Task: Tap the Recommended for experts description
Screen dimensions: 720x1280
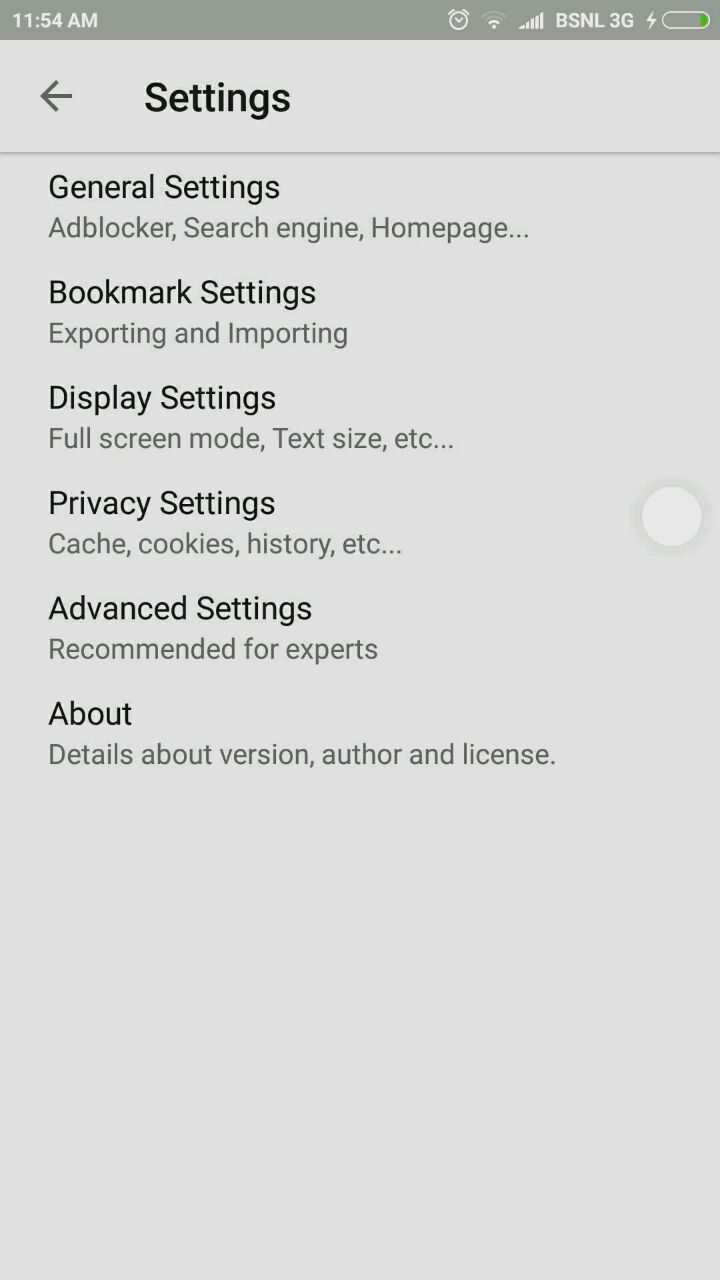Action: coord(212,649)
